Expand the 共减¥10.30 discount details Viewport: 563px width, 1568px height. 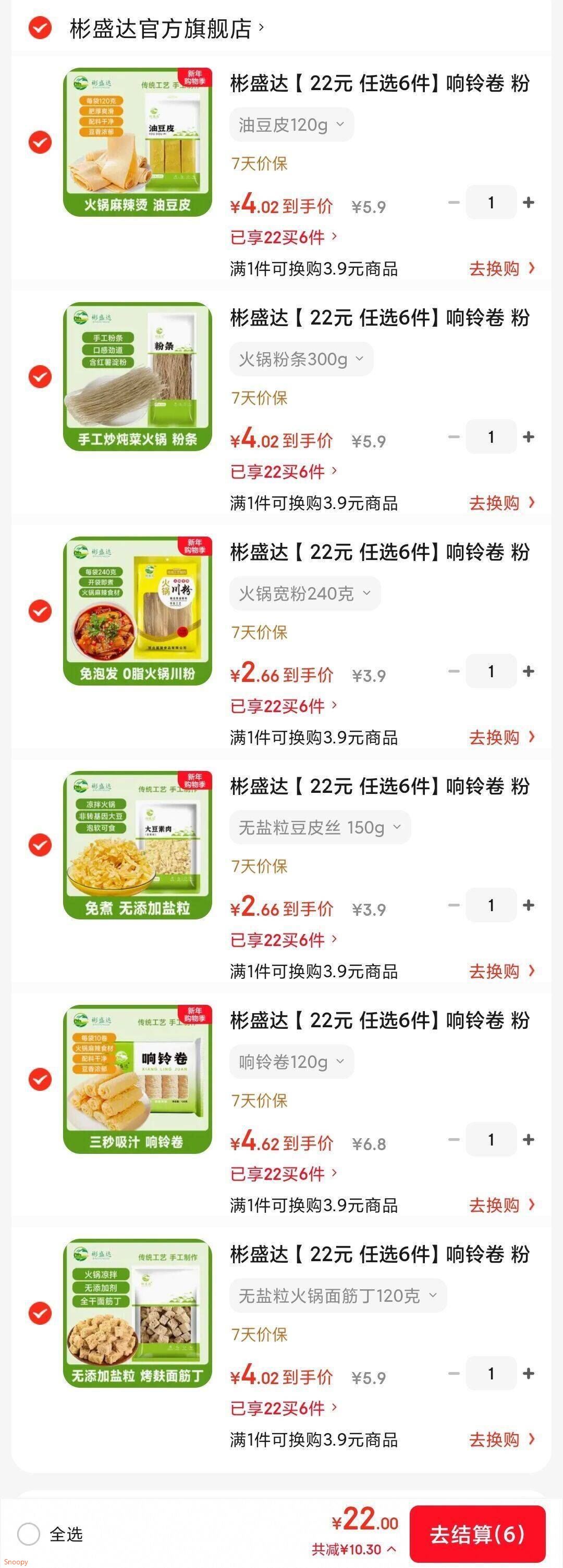tap(353, 1550)
